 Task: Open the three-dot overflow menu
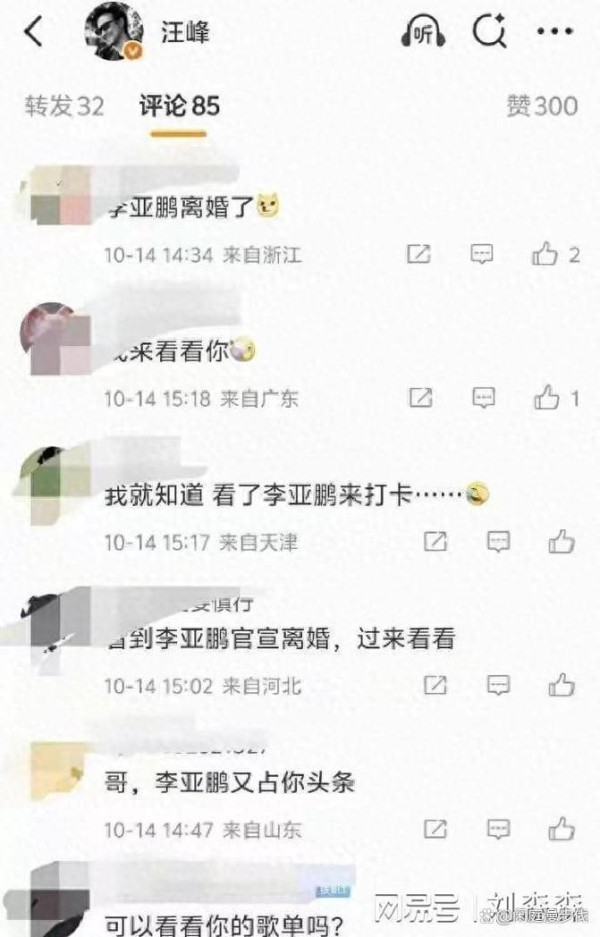coord(555,32)
